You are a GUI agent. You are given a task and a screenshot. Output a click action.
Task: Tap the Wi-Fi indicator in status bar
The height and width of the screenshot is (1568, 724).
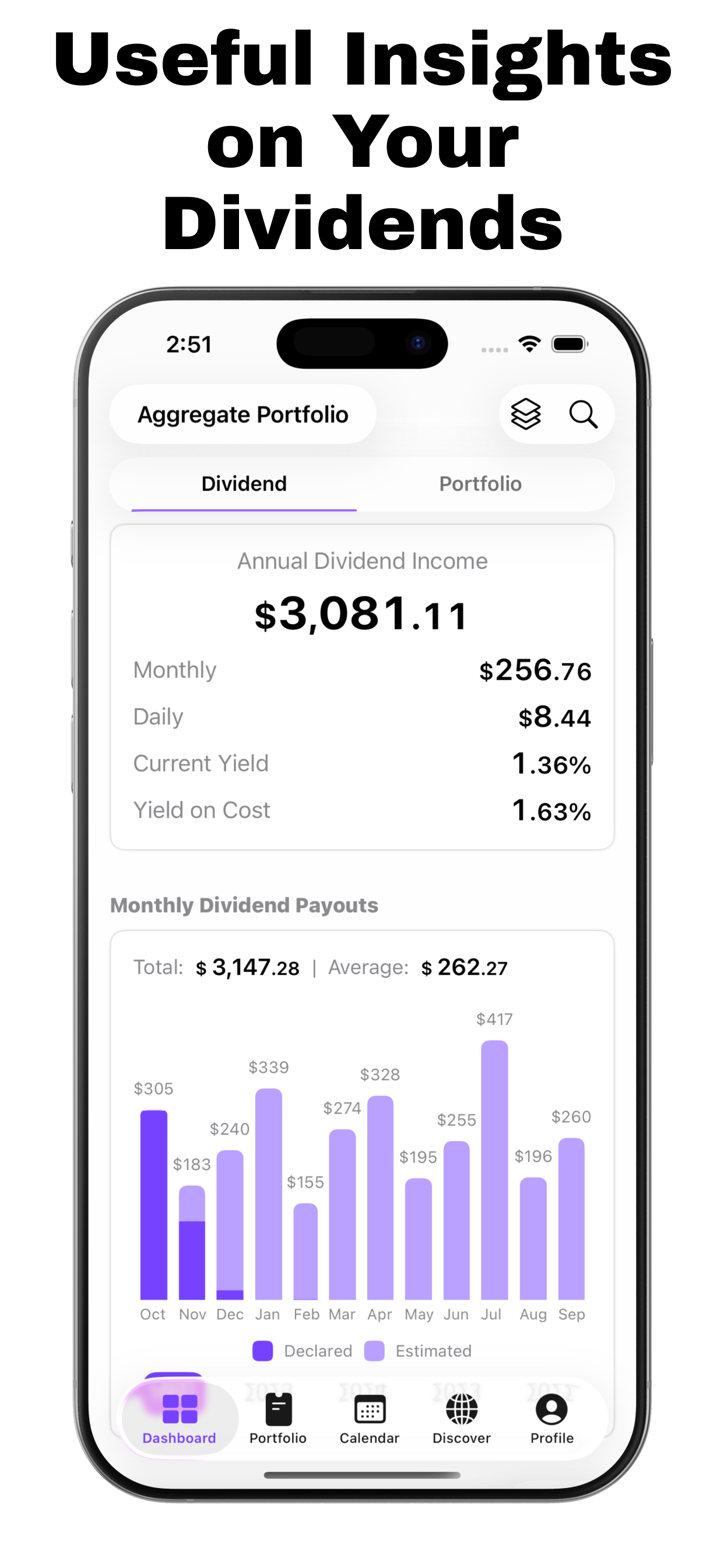tap(529, 344)
